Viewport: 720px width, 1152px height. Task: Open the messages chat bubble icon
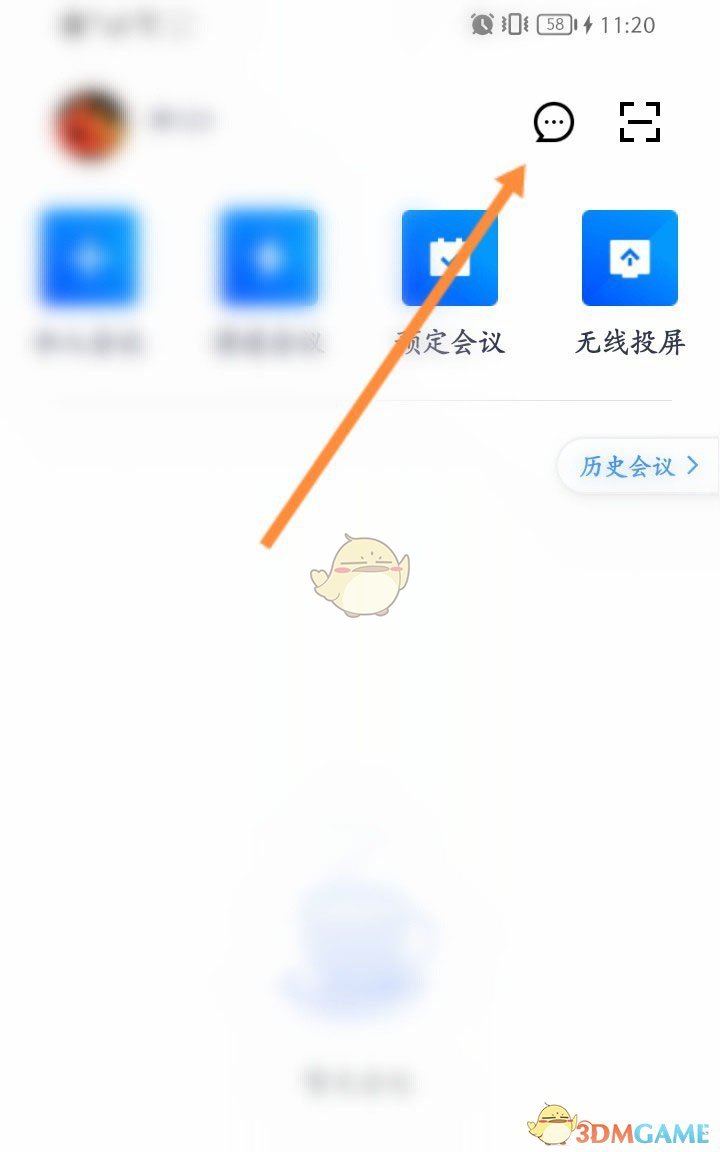tap(553, 123)
